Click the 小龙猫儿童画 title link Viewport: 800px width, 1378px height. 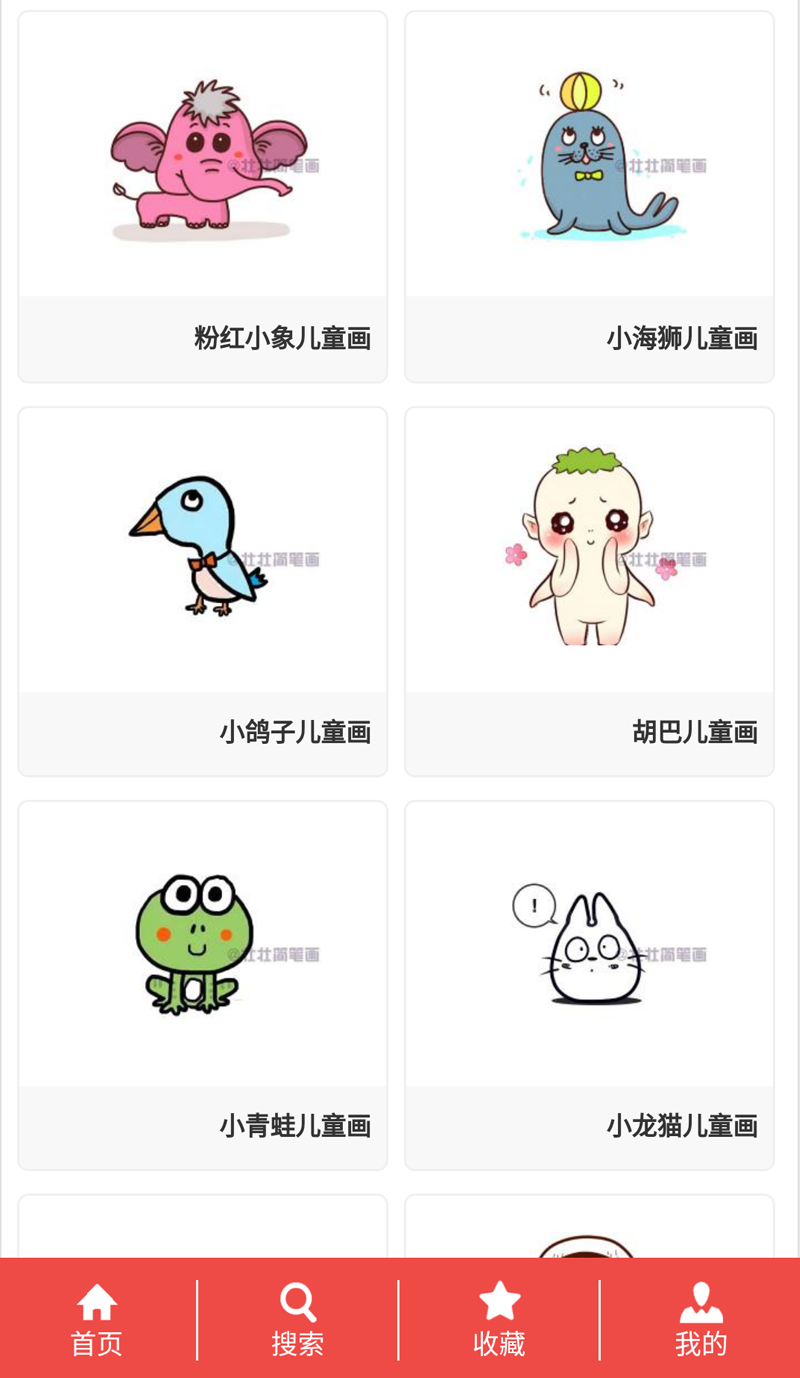[x=683, y=1125]
